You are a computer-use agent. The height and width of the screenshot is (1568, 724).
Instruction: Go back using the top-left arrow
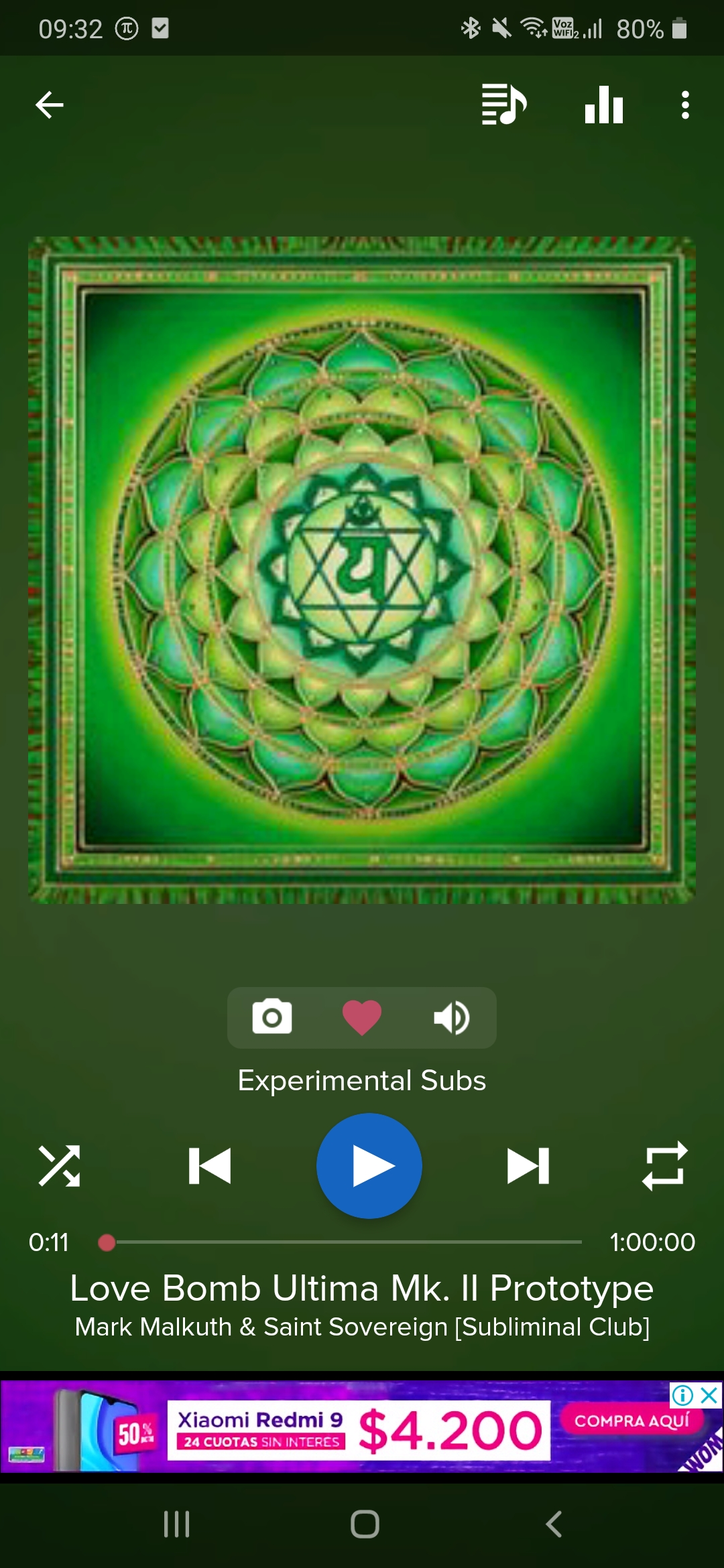(49, 105)
